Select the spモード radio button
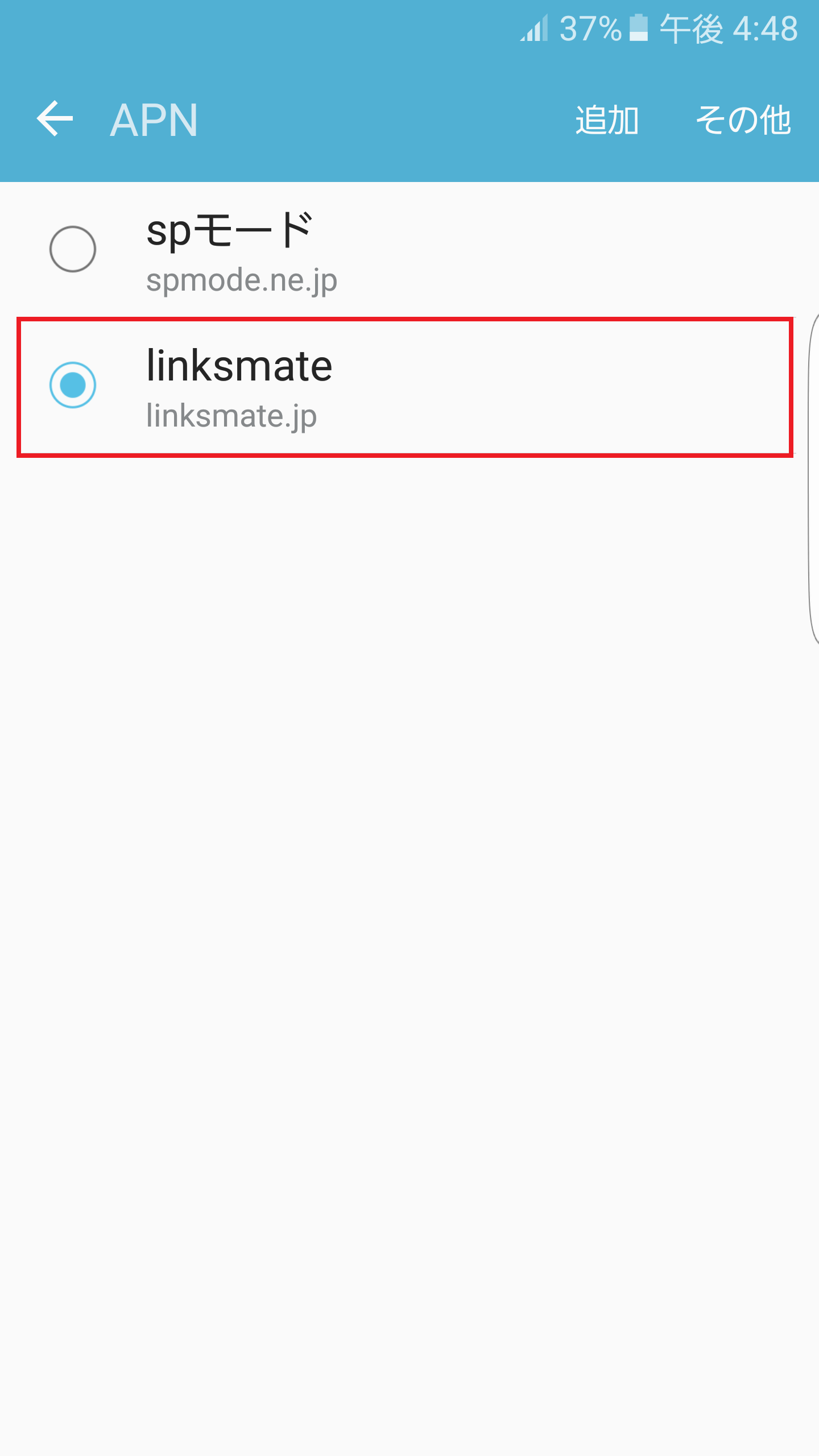Viewport: 819px width, 1456px height. (x=72, y=249)
